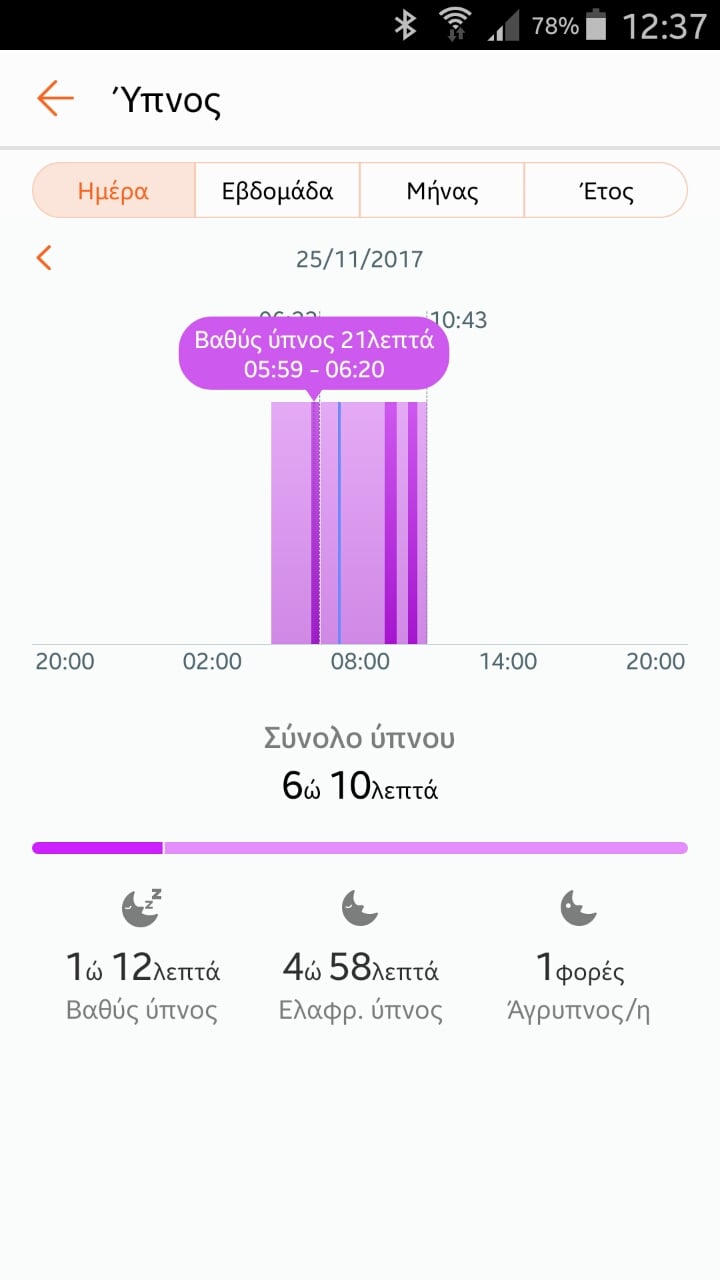The image size is (720, 1280).
Task: Switch to the Εβδομάδα tab
Action: click(x=277, y=190)
